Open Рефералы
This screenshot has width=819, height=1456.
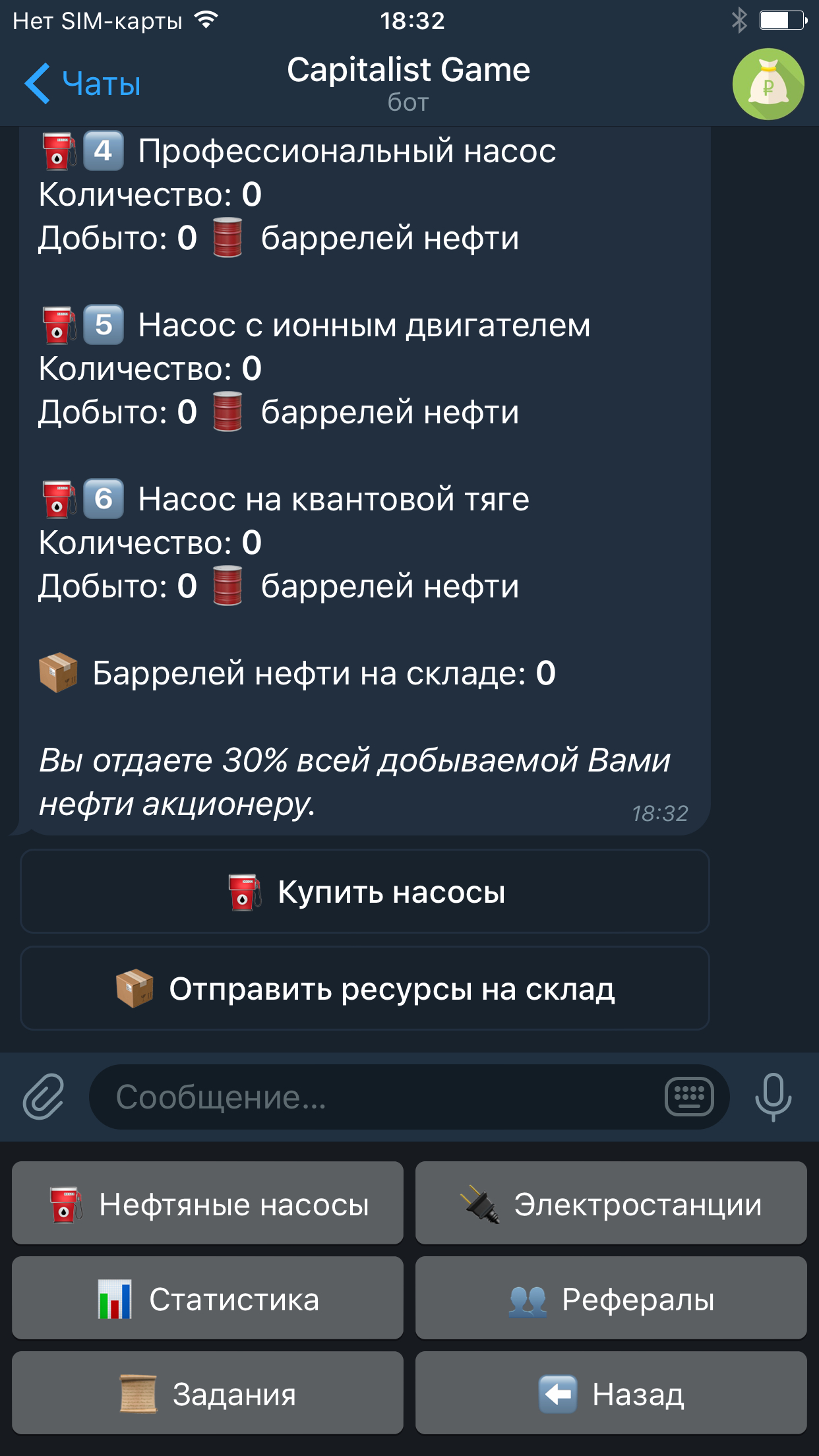(611, 1299)
